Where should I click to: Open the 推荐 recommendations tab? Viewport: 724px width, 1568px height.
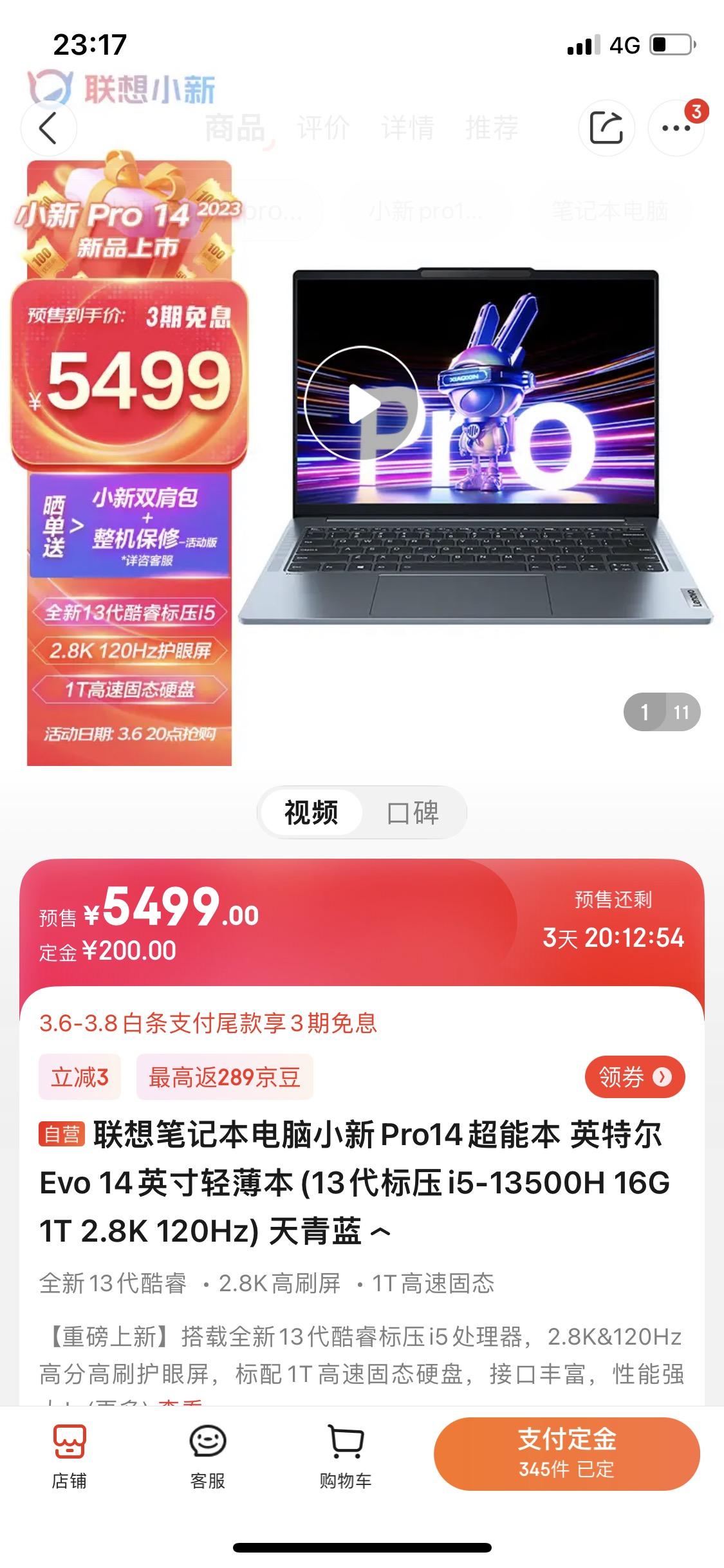(492, 128)
